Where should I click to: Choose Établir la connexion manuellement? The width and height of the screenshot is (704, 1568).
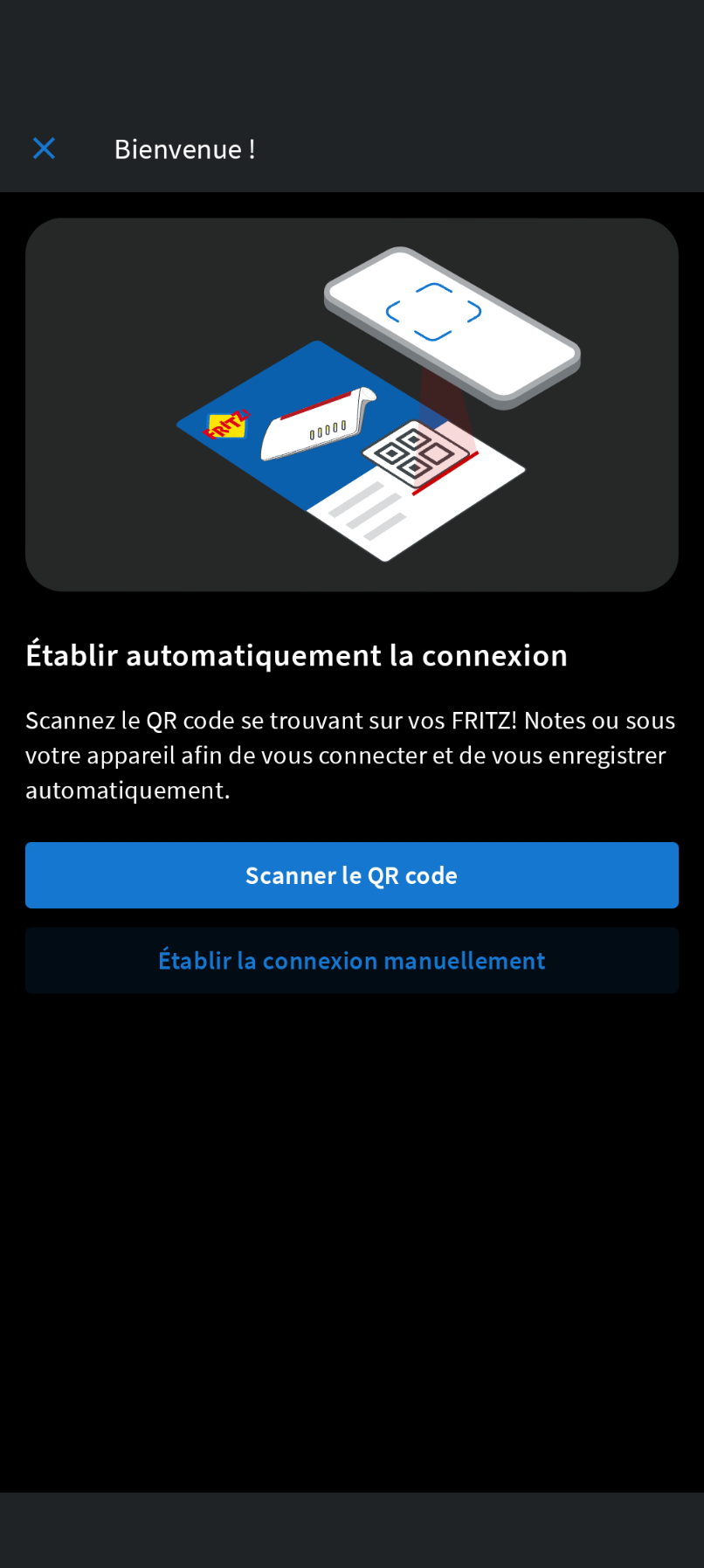click(352, 961)
